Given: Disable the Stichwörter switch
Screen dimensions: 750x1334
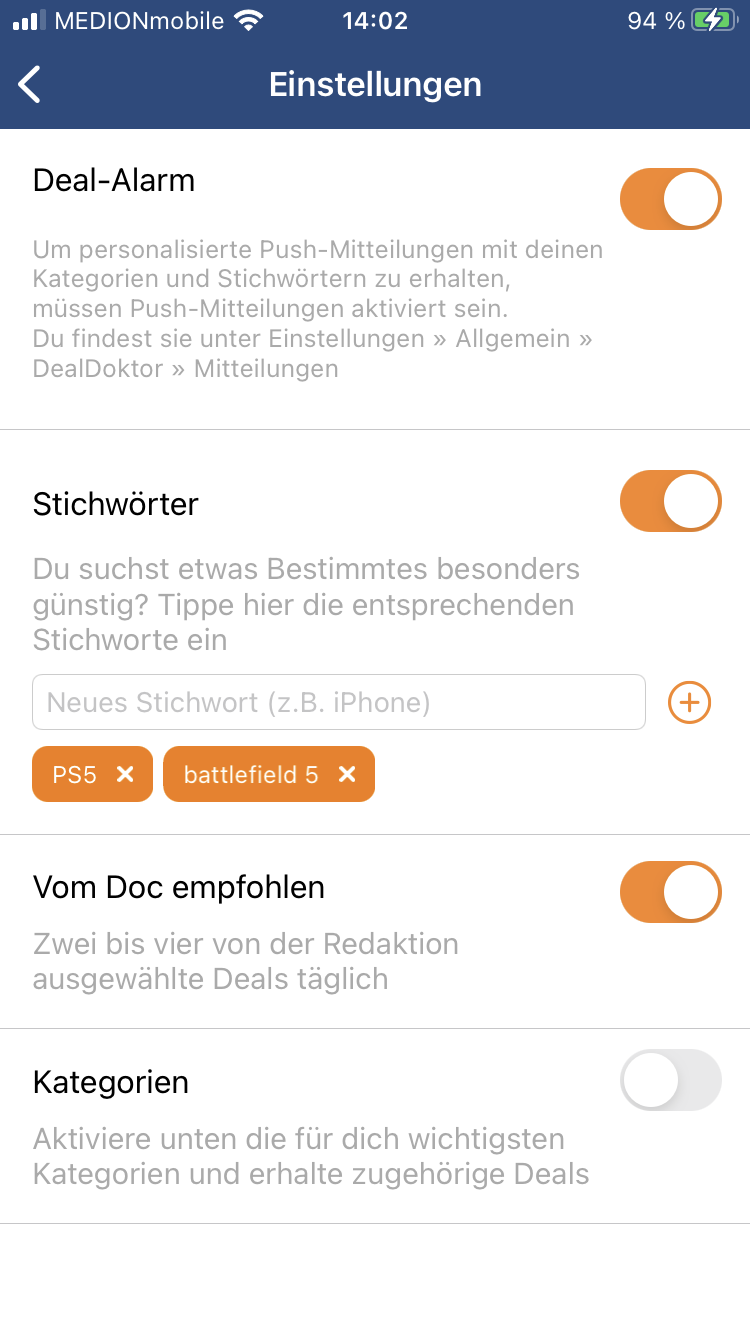Looking at the screenshot, I should (x=670, y=501).
